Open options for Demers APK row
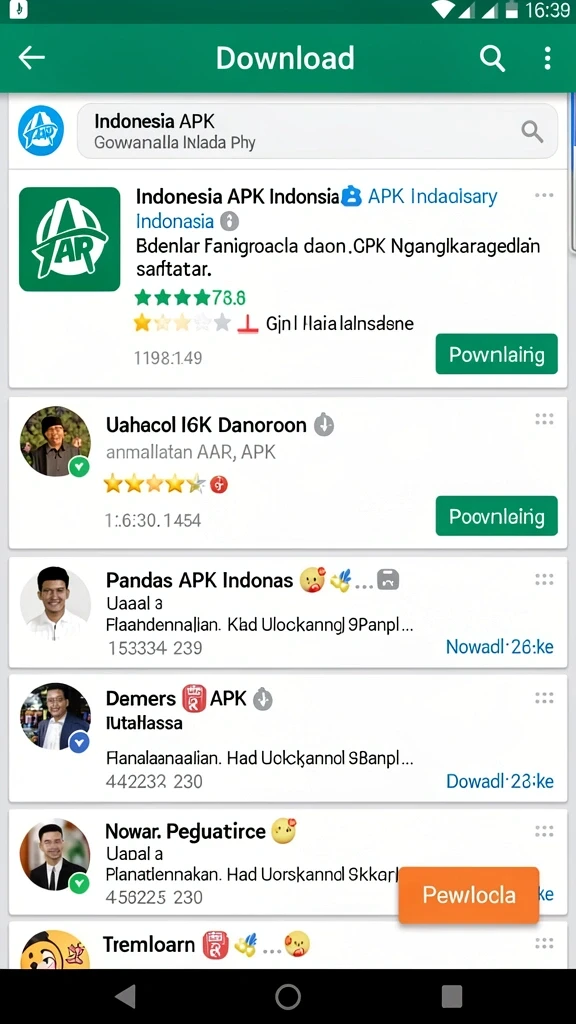576x1024 pixels. 544,698
